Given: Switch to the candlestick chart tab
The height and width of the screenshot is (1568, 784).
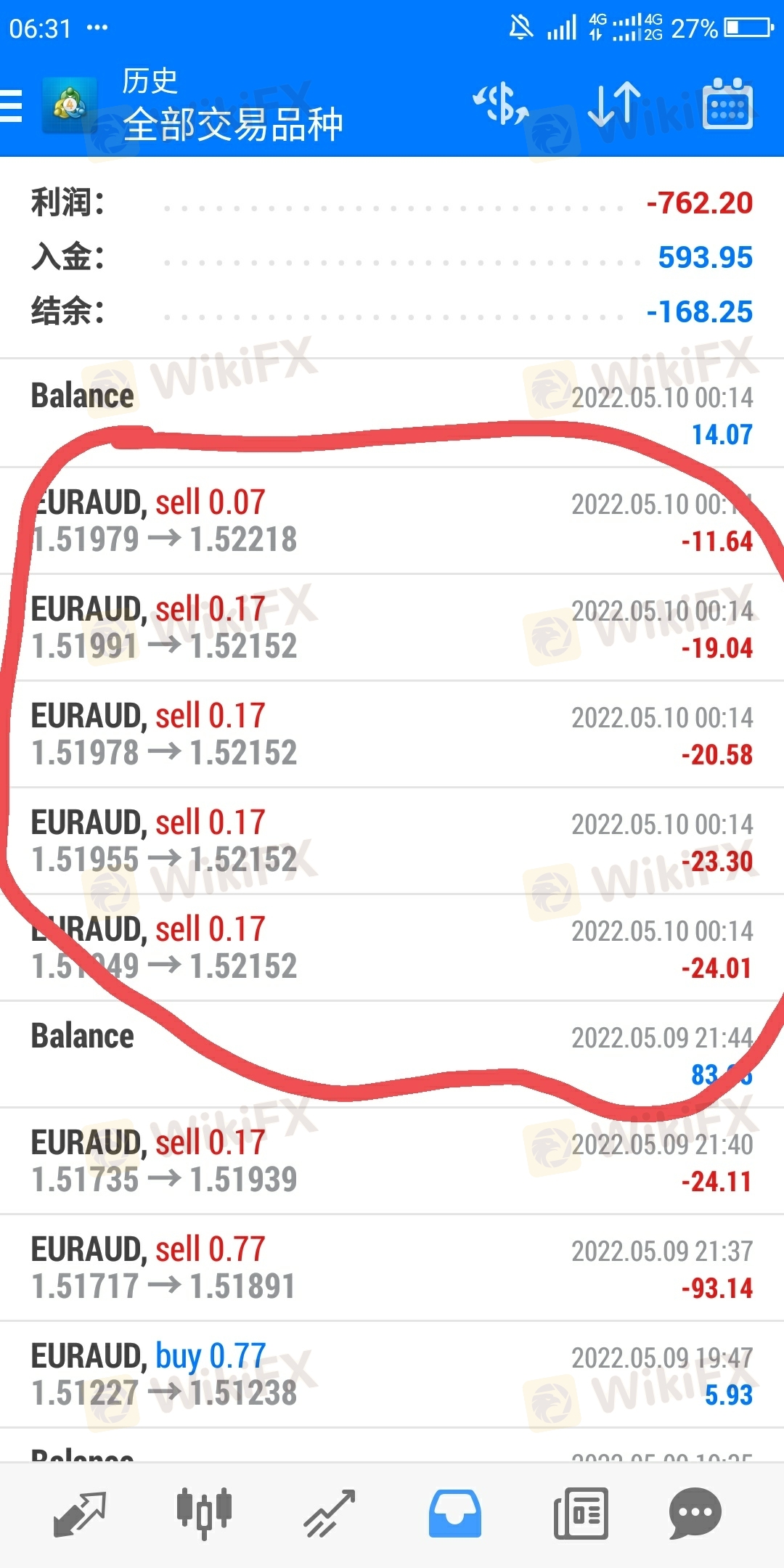Looking at the screenshot, I should point(204,1514).
